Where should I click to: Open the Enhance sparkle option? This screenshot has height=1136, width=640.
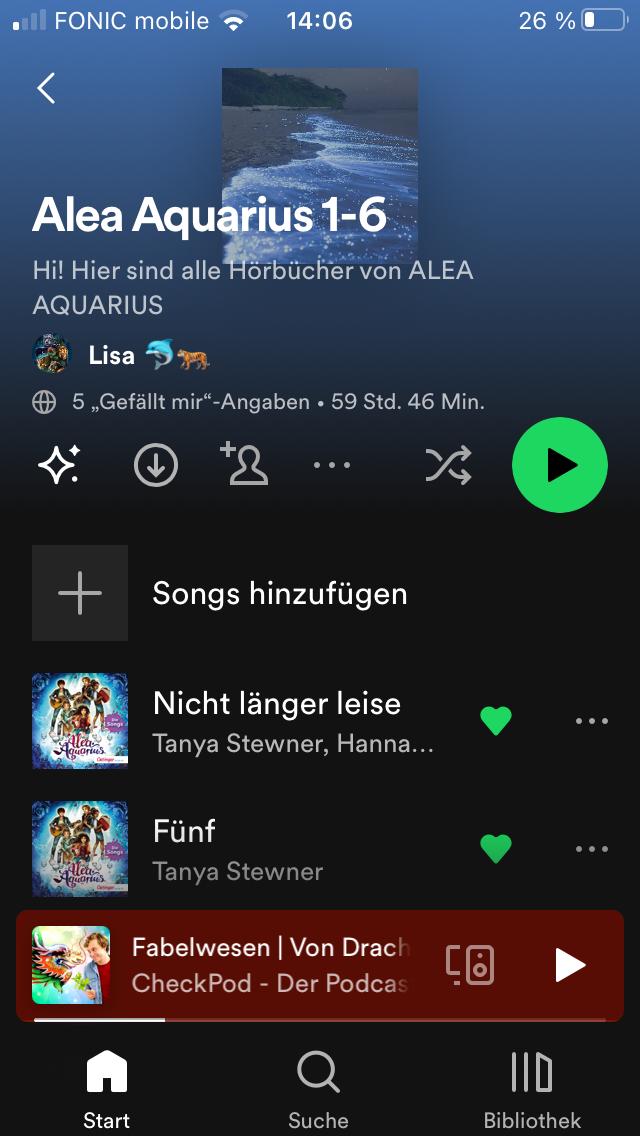59,465
